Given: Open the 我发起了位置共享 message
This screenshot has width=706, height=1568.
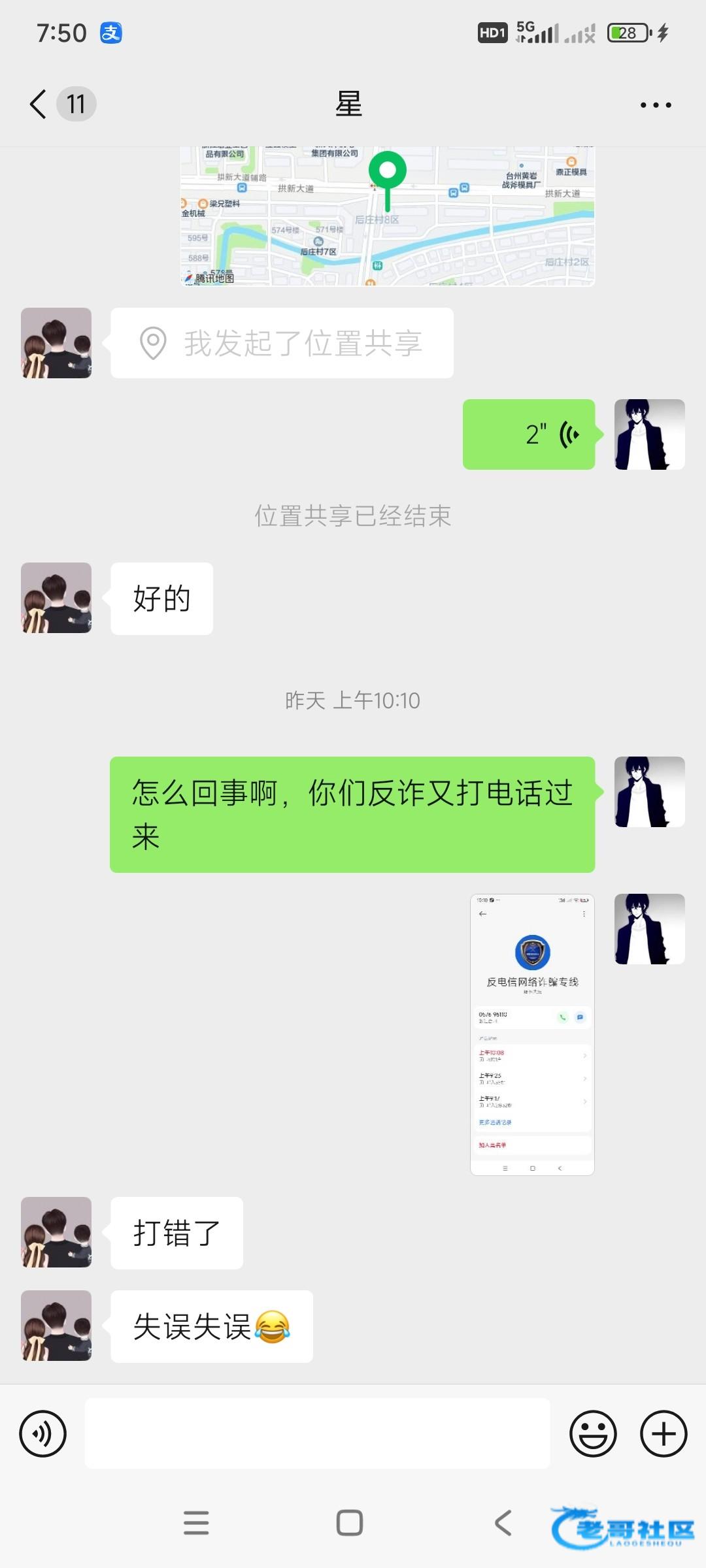Looking at the screenshot, I should pos(282,343).
